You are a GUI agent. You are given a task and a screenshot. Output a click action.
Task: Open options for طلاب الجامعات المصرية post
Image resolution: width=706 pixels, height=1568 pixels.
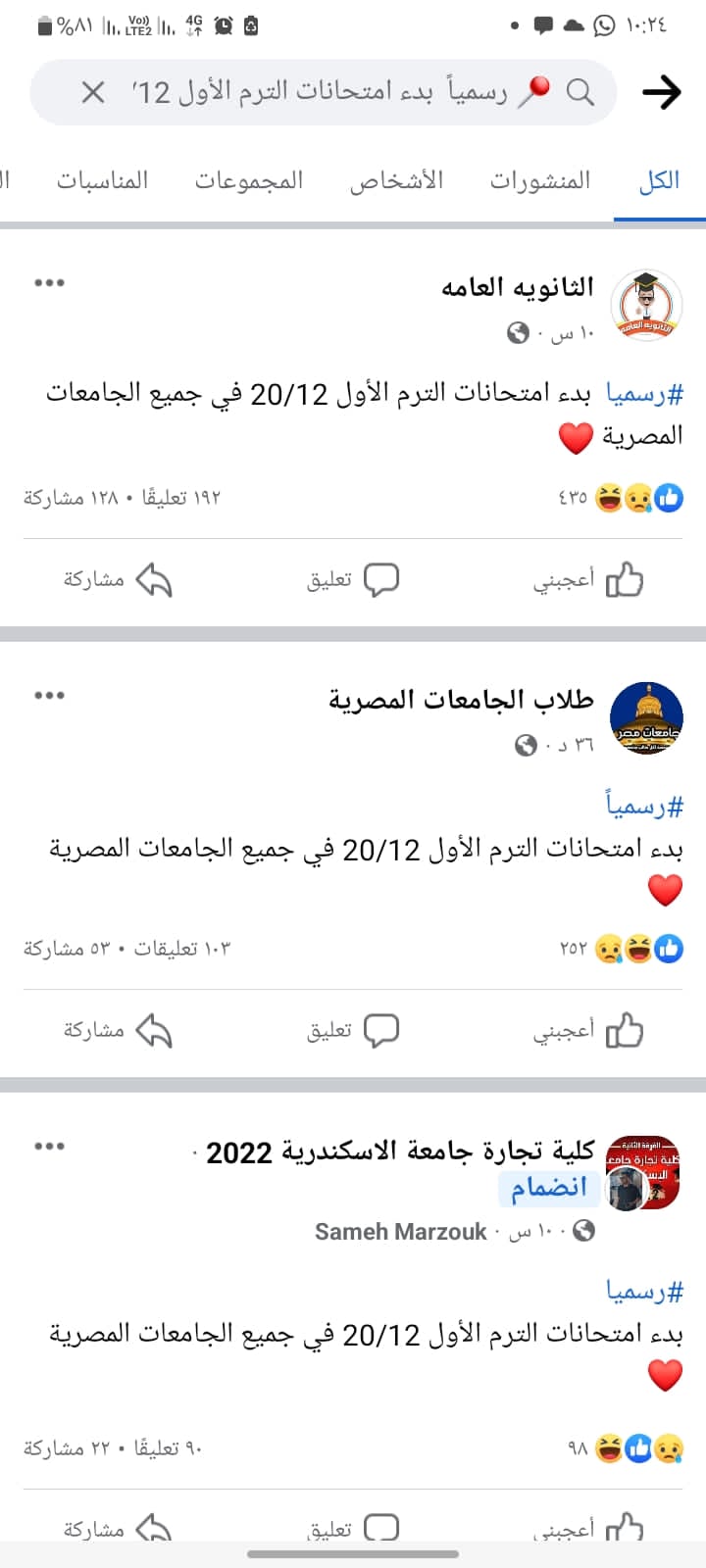click(x=49, y=696)
